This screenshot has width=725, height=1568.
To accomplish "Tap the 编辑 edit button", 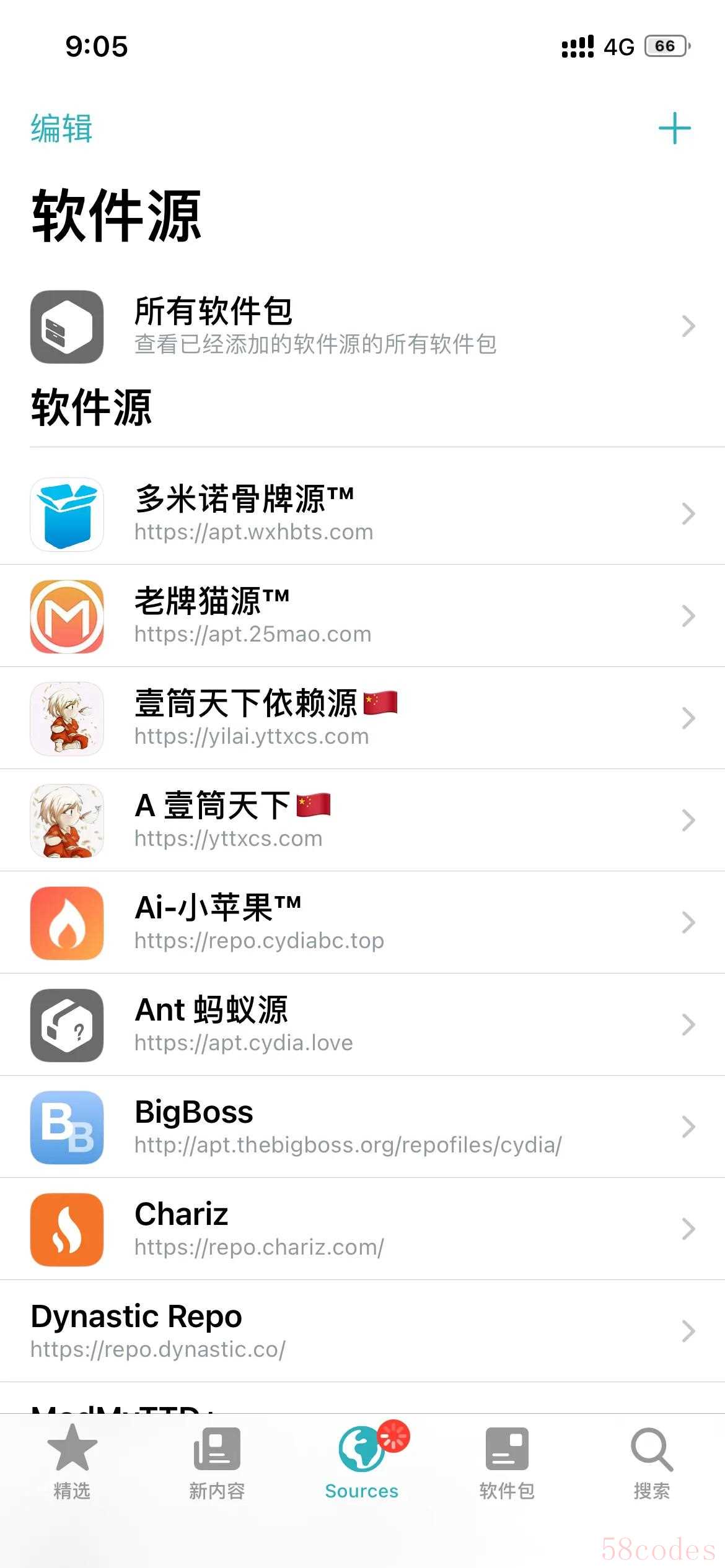I will [61, 129].
